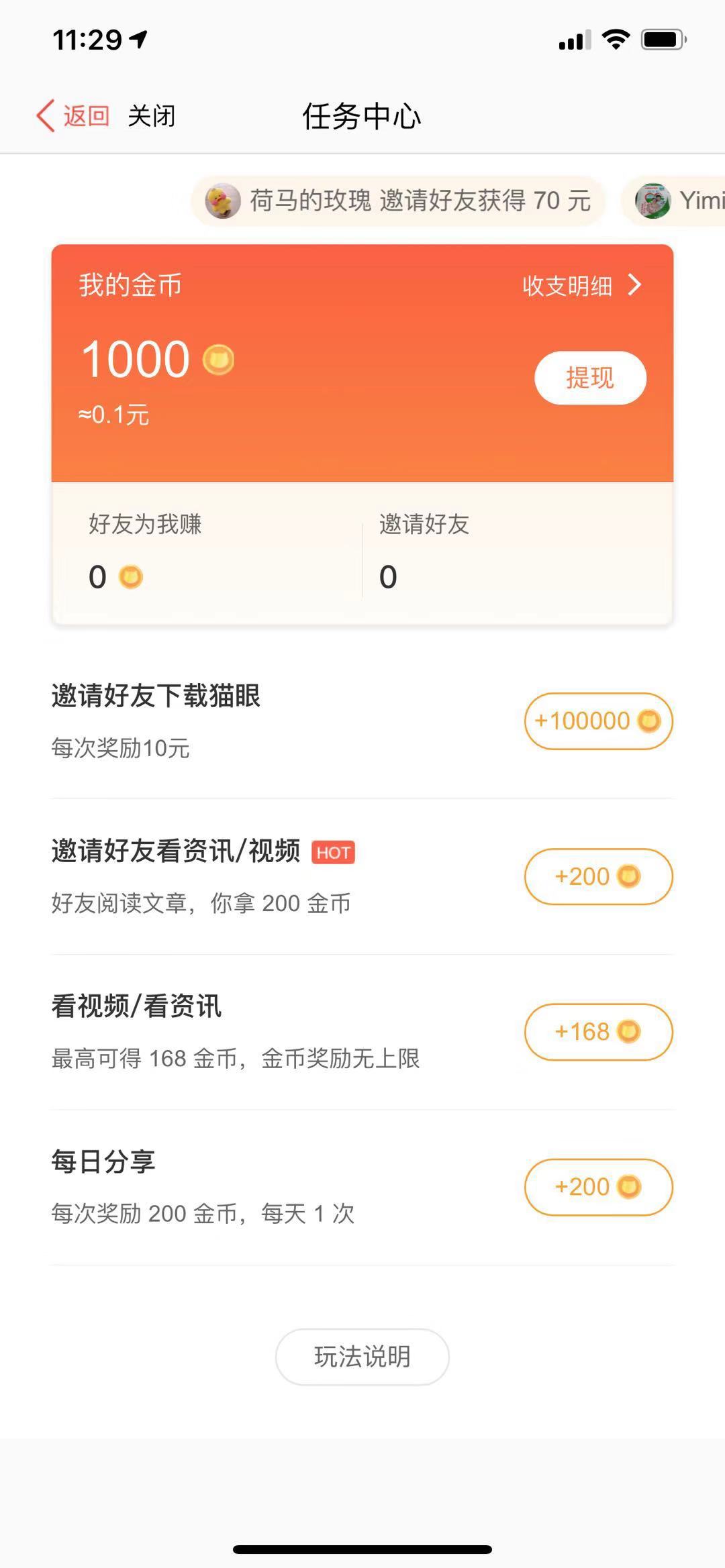Tap the 玩法说明 button at bottom

362,1357
